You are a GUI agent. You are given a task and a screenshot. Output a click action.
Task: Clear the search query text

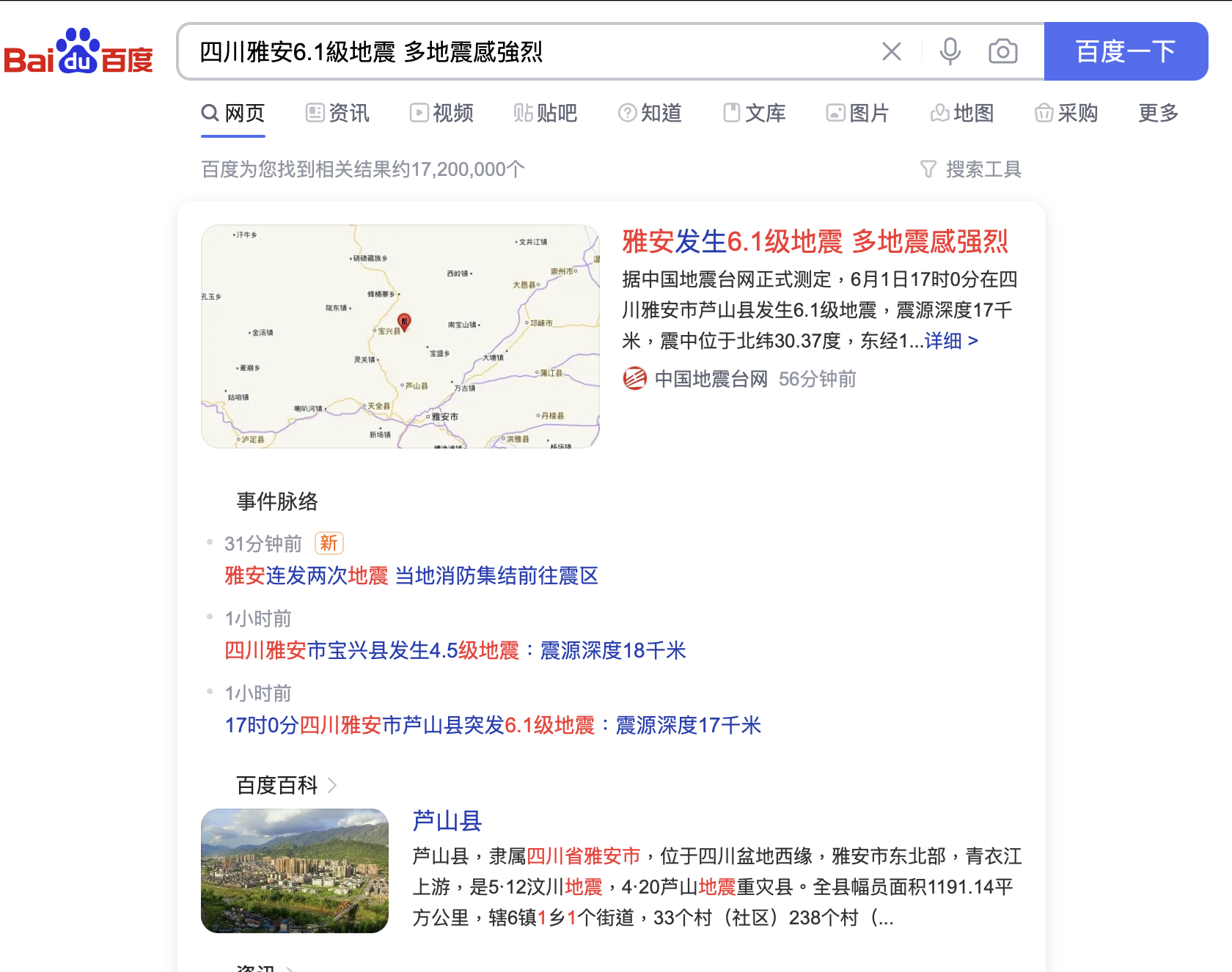[891, 51]
